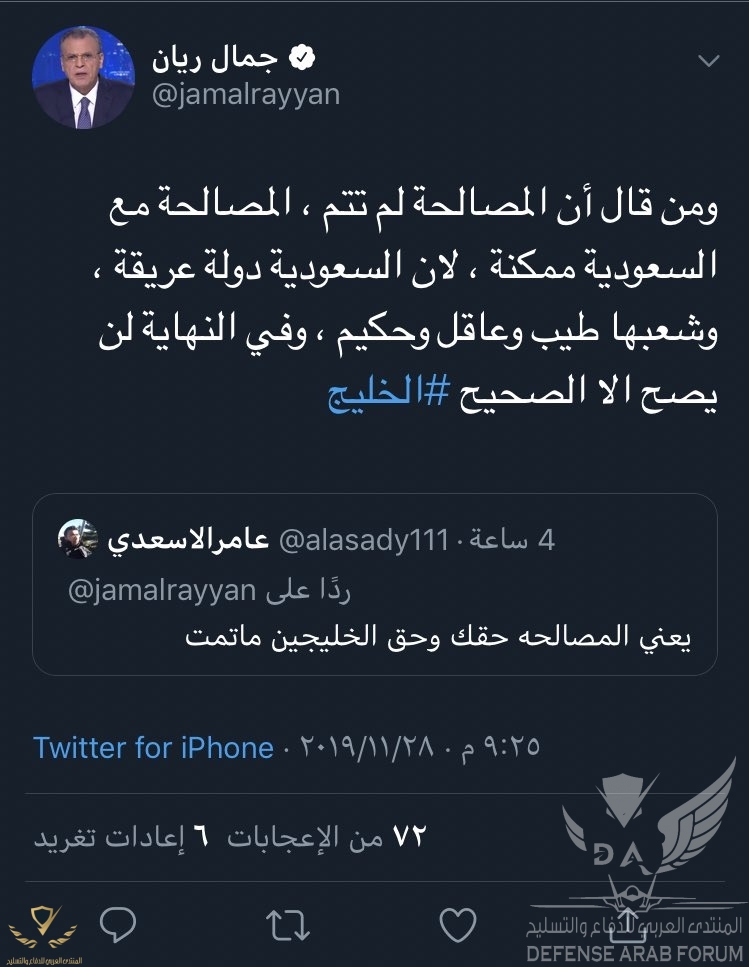Share this tweet
This screenshot has height=967, width=749.
coord(628,921)
